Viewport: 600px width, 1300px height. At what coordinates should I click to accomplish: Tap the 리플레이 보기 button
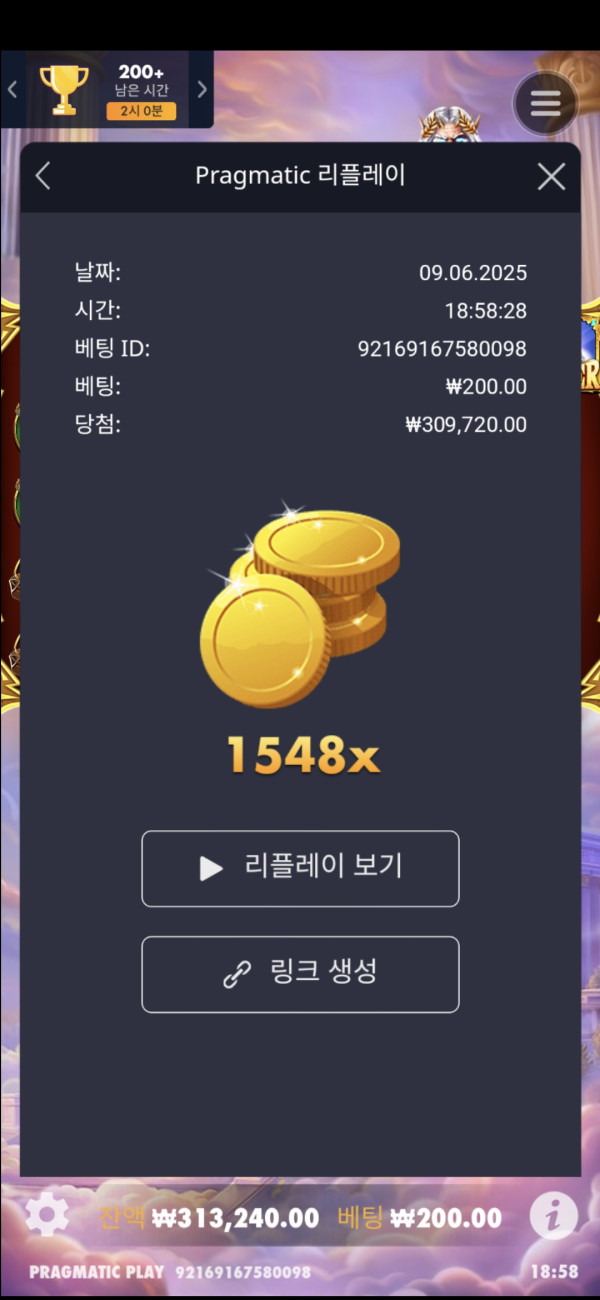click(x=300, y=868)
